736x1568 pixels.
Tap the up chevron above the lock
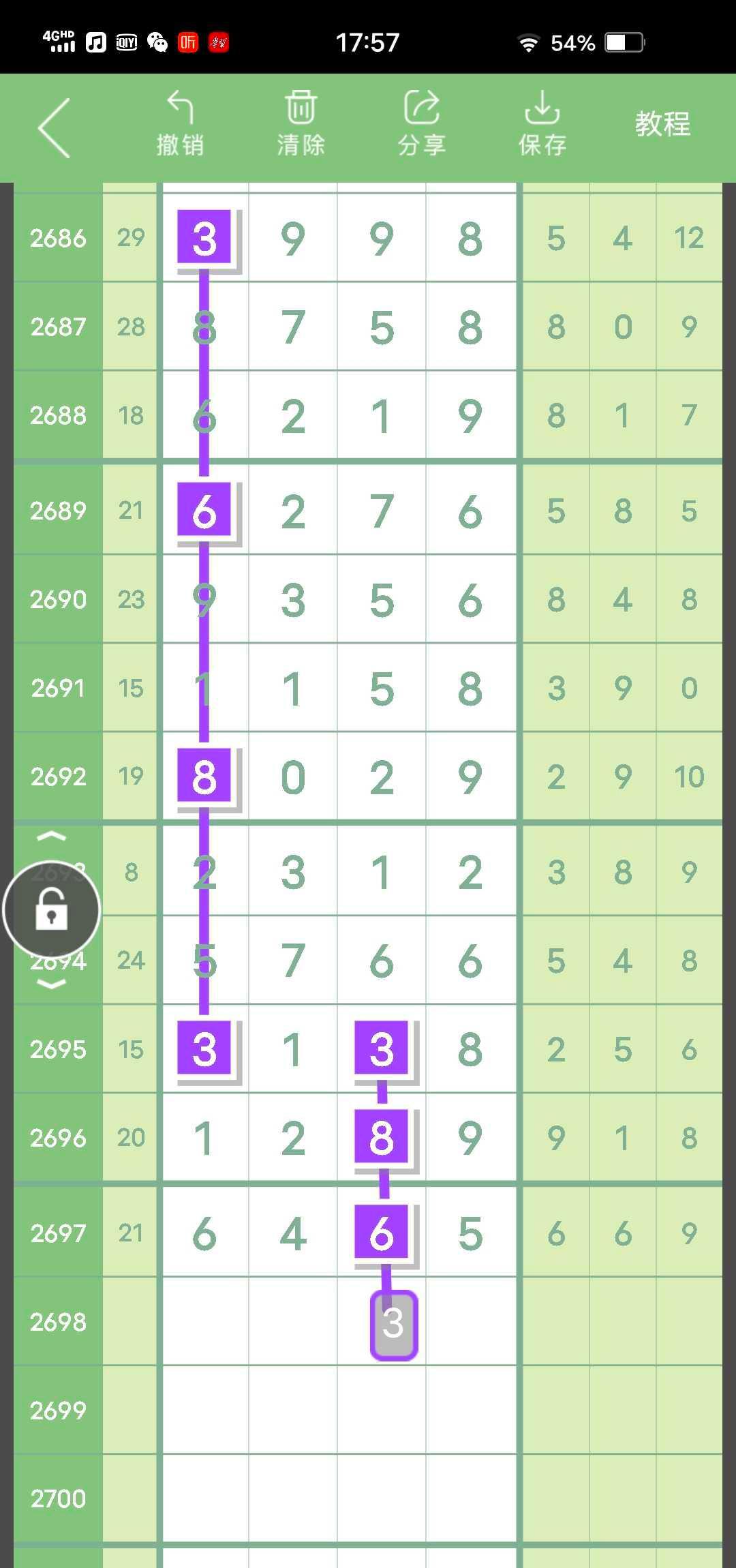(x=52, y=836)
